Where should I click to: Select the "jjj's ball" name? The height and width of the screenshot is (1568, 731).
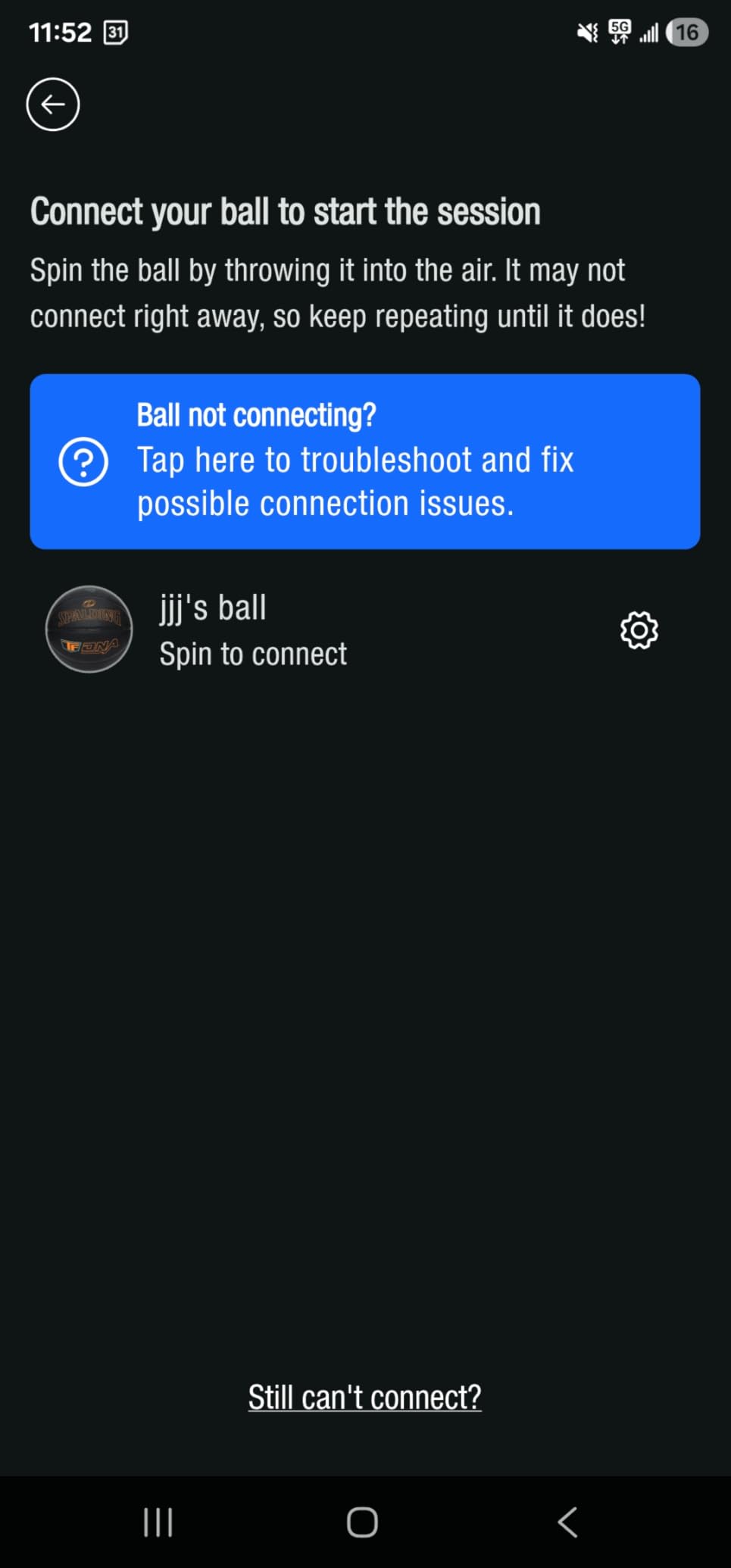[x=213, y=606]
